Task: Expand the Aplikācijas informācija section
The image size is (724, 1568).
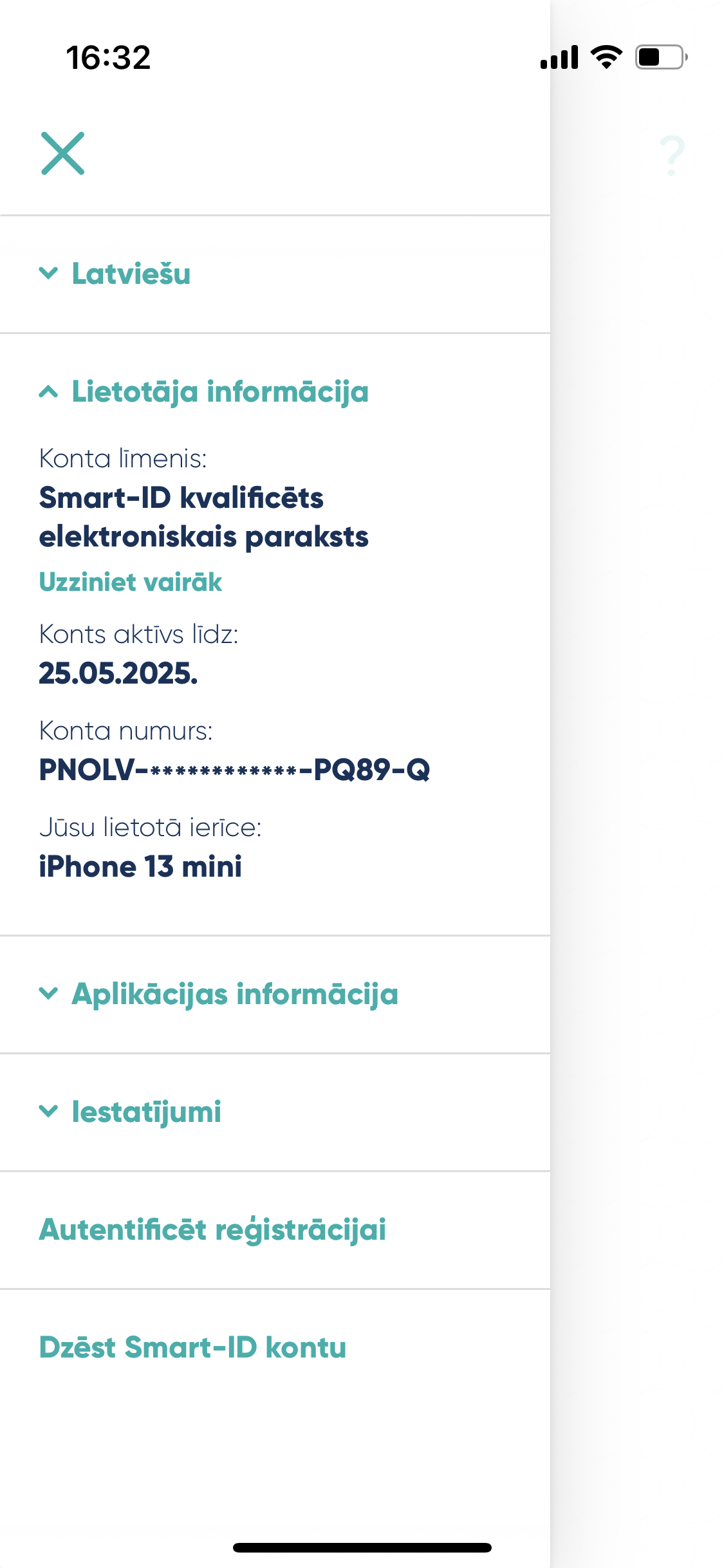Action: coord(219,994)
